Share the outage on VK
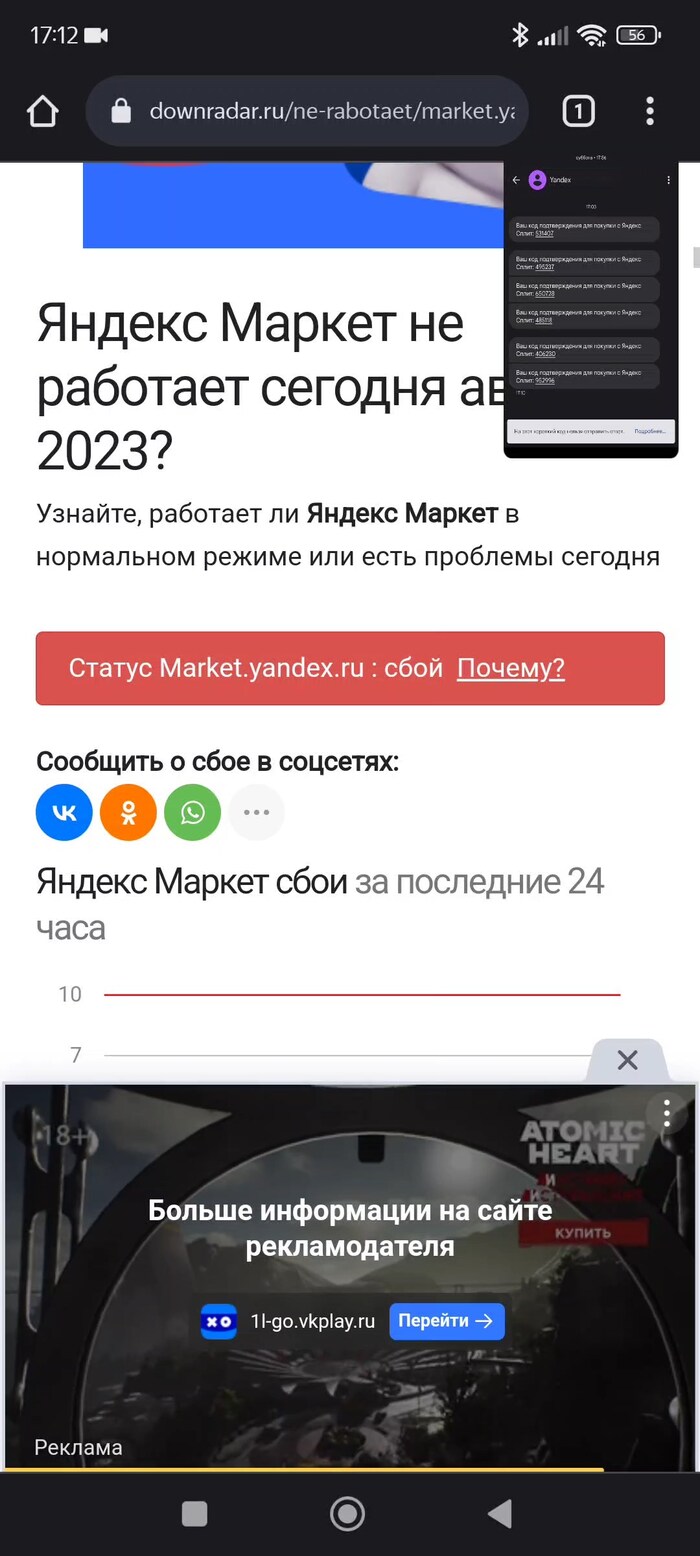 (64, 812)
